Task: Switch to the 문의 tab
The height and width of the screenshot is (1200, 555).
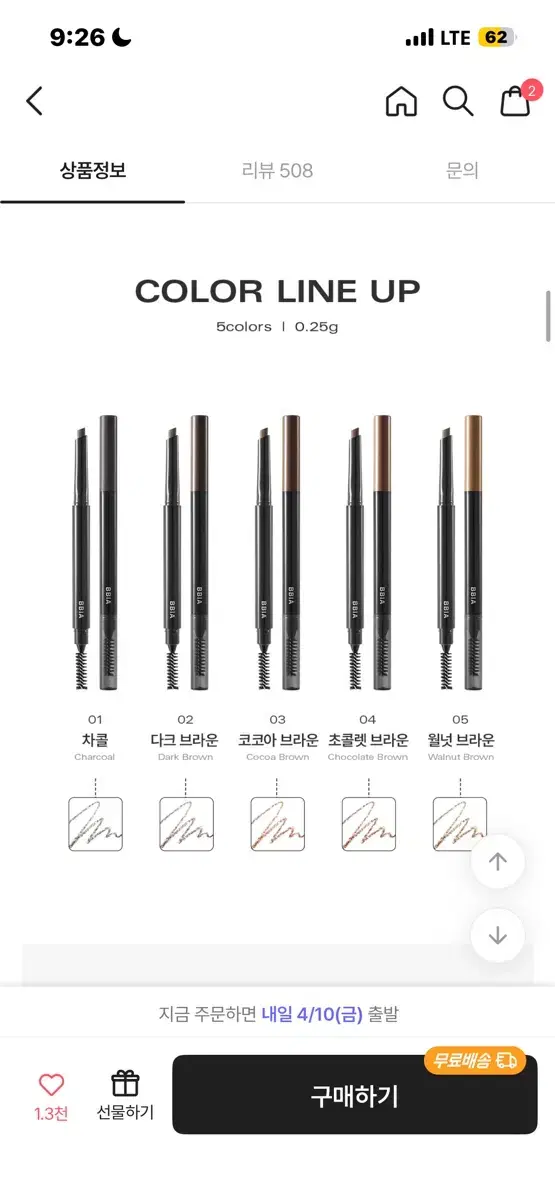Action: point(462,171)
